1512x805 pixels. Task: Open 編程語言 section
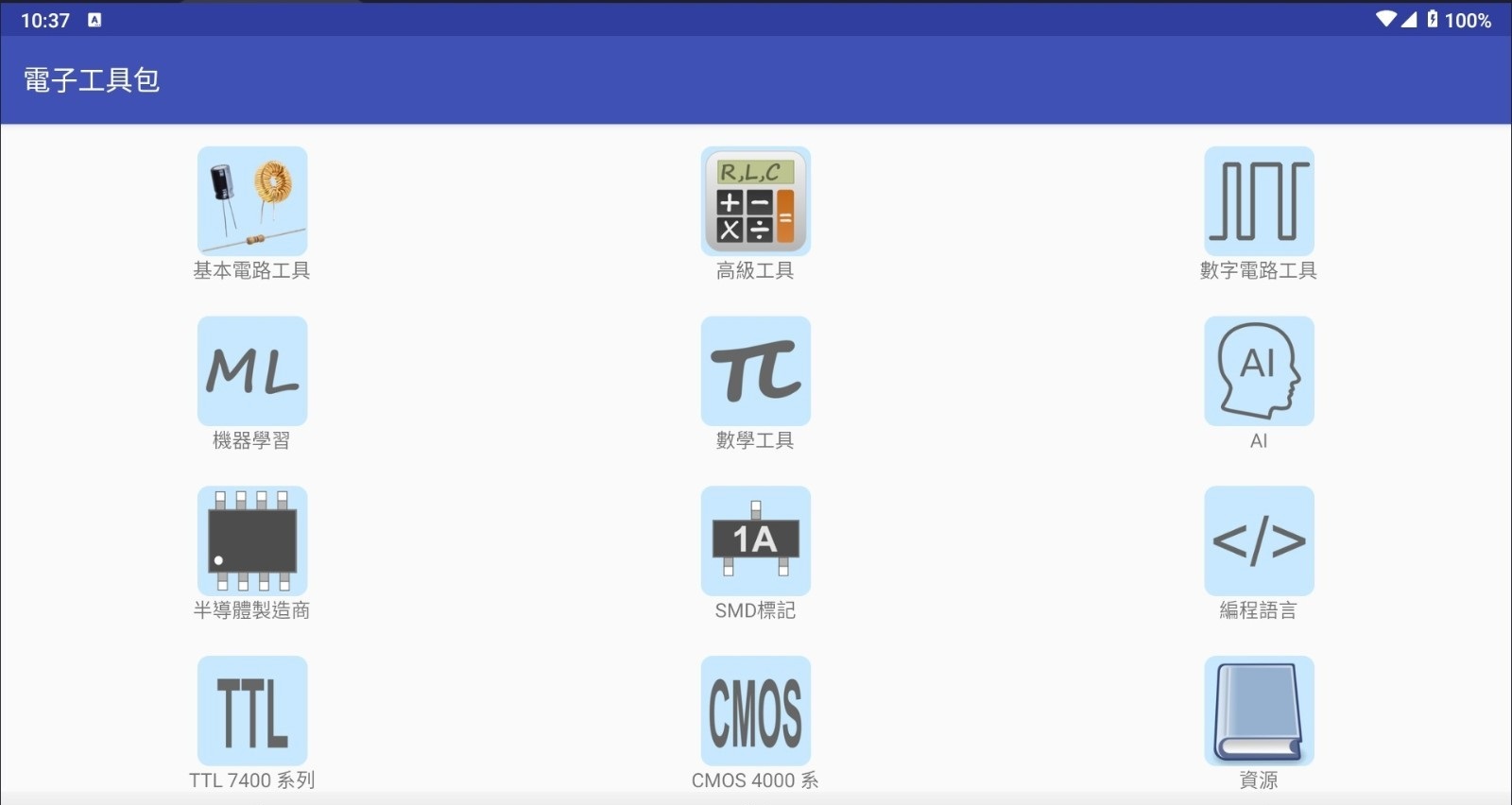click(x=1259, y=541)
